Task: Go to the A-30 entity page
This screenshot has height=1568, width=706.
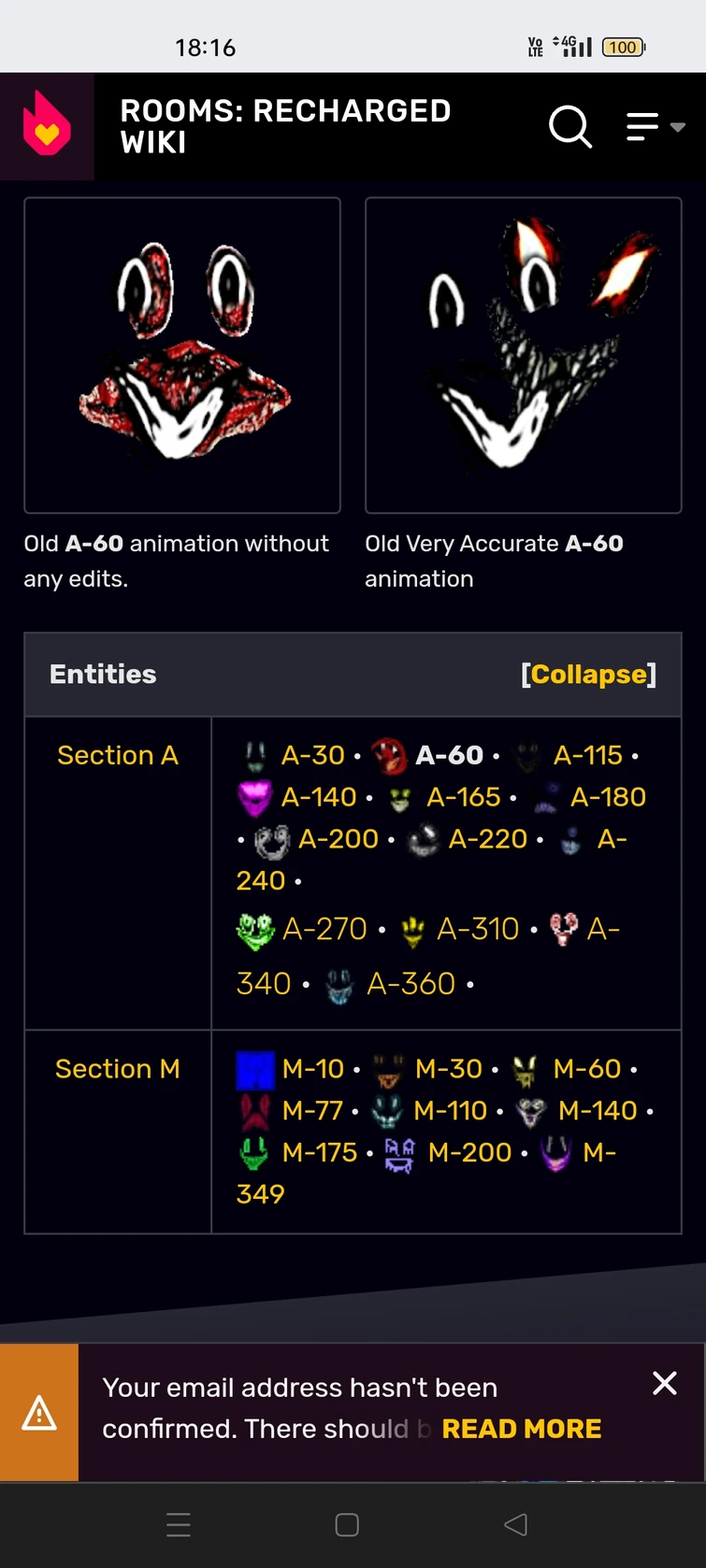Action: pos(313,755)
